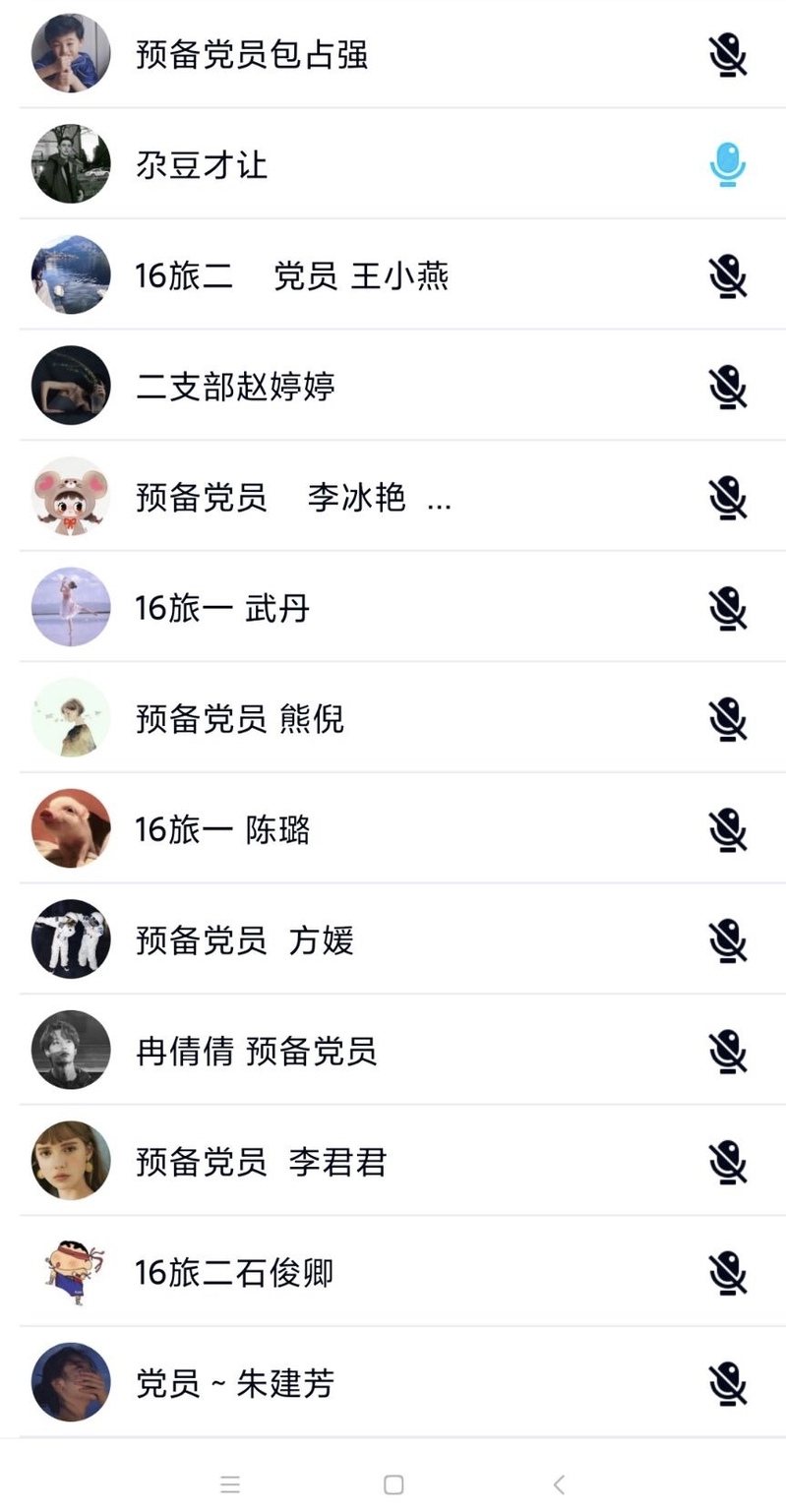Image resolution: width=786 pixels, height=1512 pixels.
Task: Tap the active blue microphone for 尕豆才让
Action: (x=727, y=164)
